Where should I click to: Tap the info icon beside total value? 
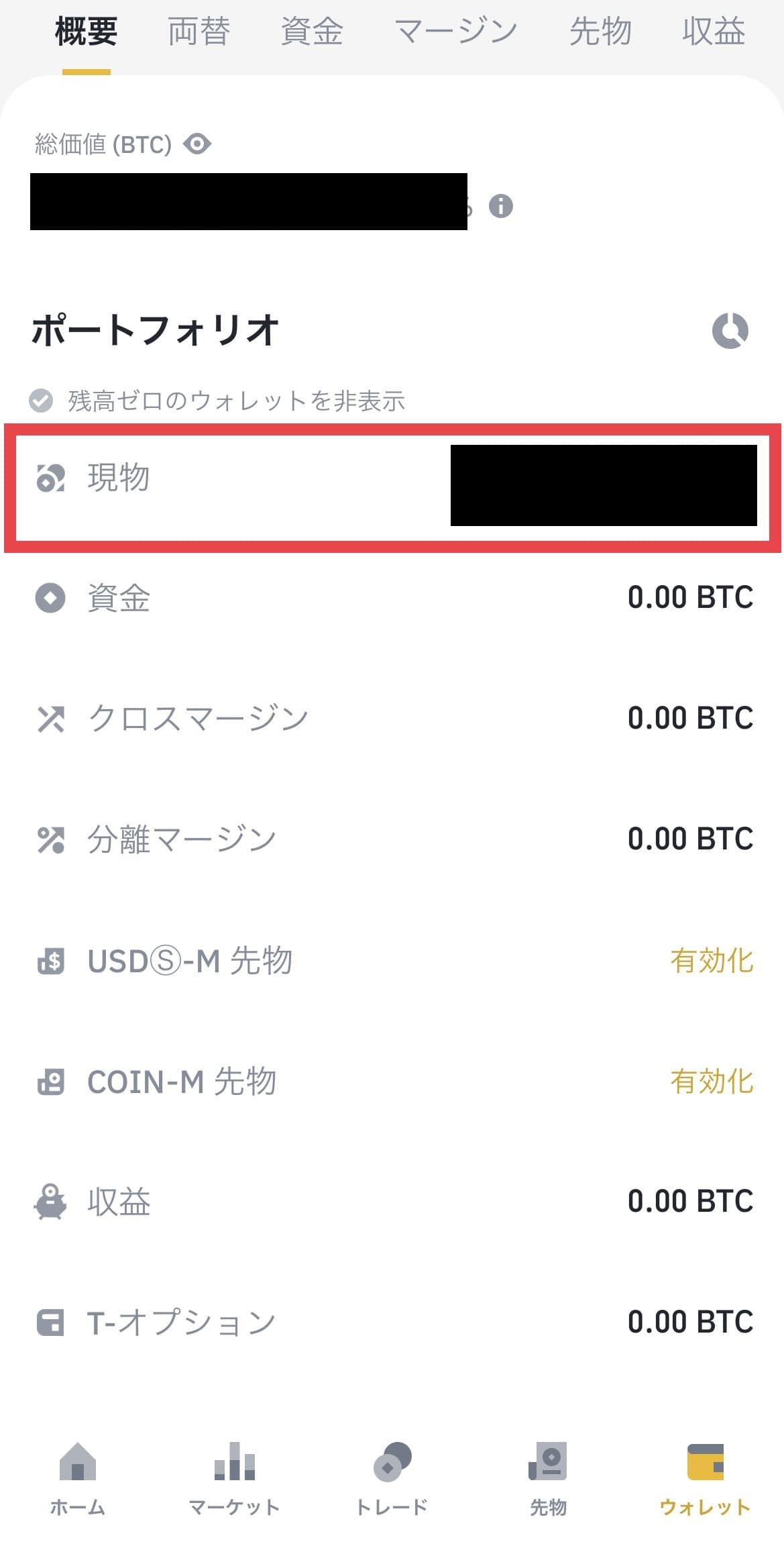(501, 206)
